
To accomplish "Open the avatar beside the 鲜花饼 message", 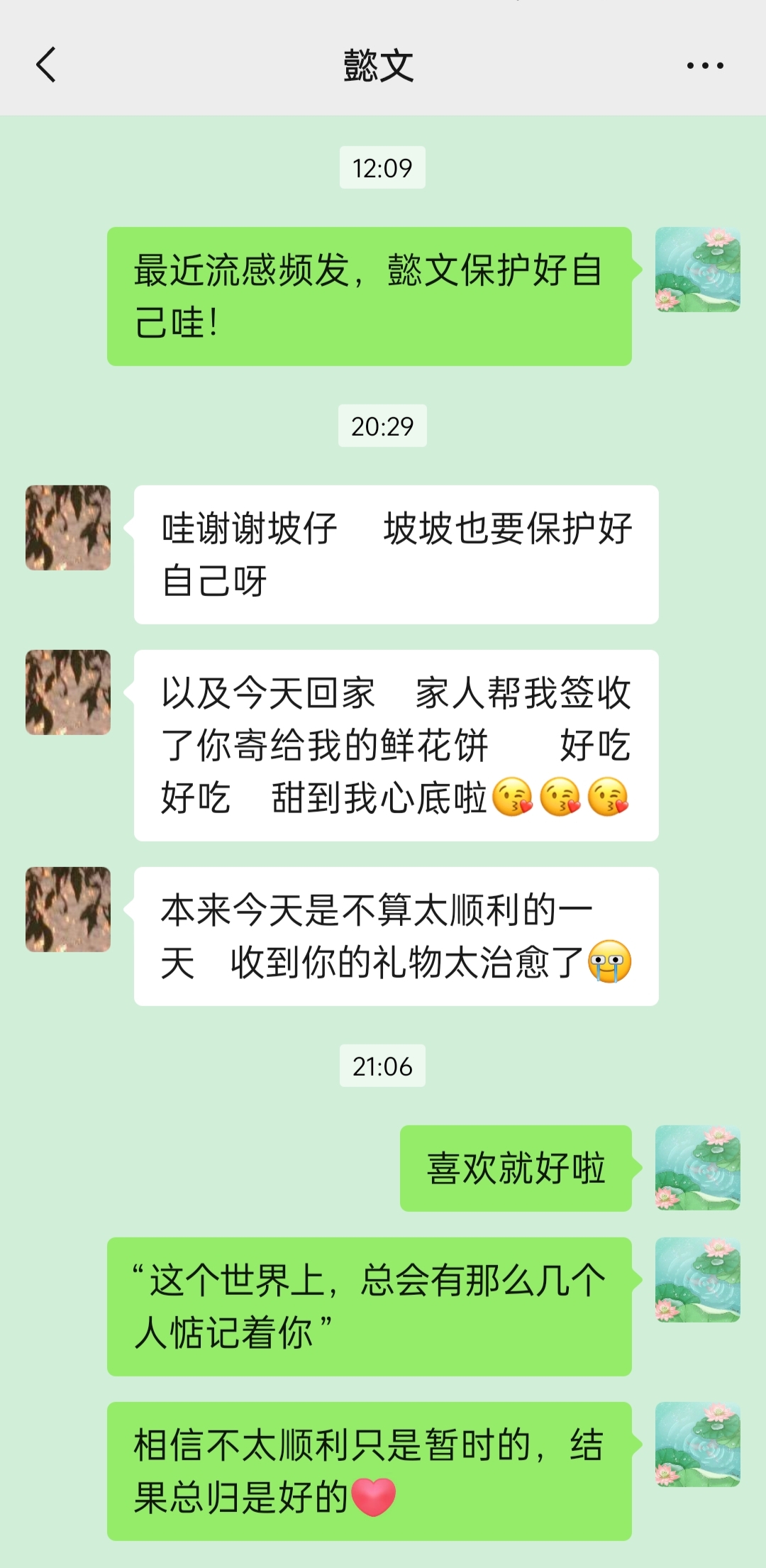I will (x=68, y=692).
